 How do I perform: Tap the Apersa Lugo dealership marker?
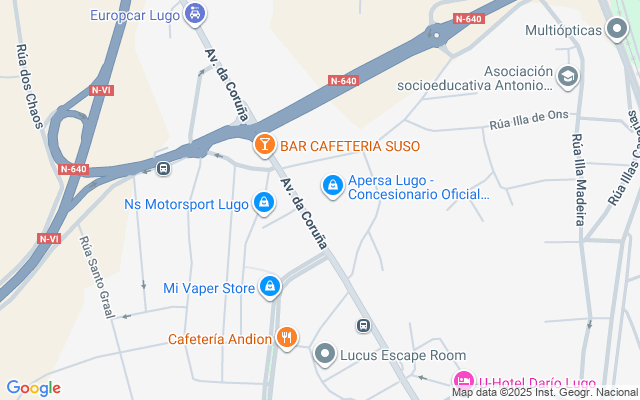[333, 187]
